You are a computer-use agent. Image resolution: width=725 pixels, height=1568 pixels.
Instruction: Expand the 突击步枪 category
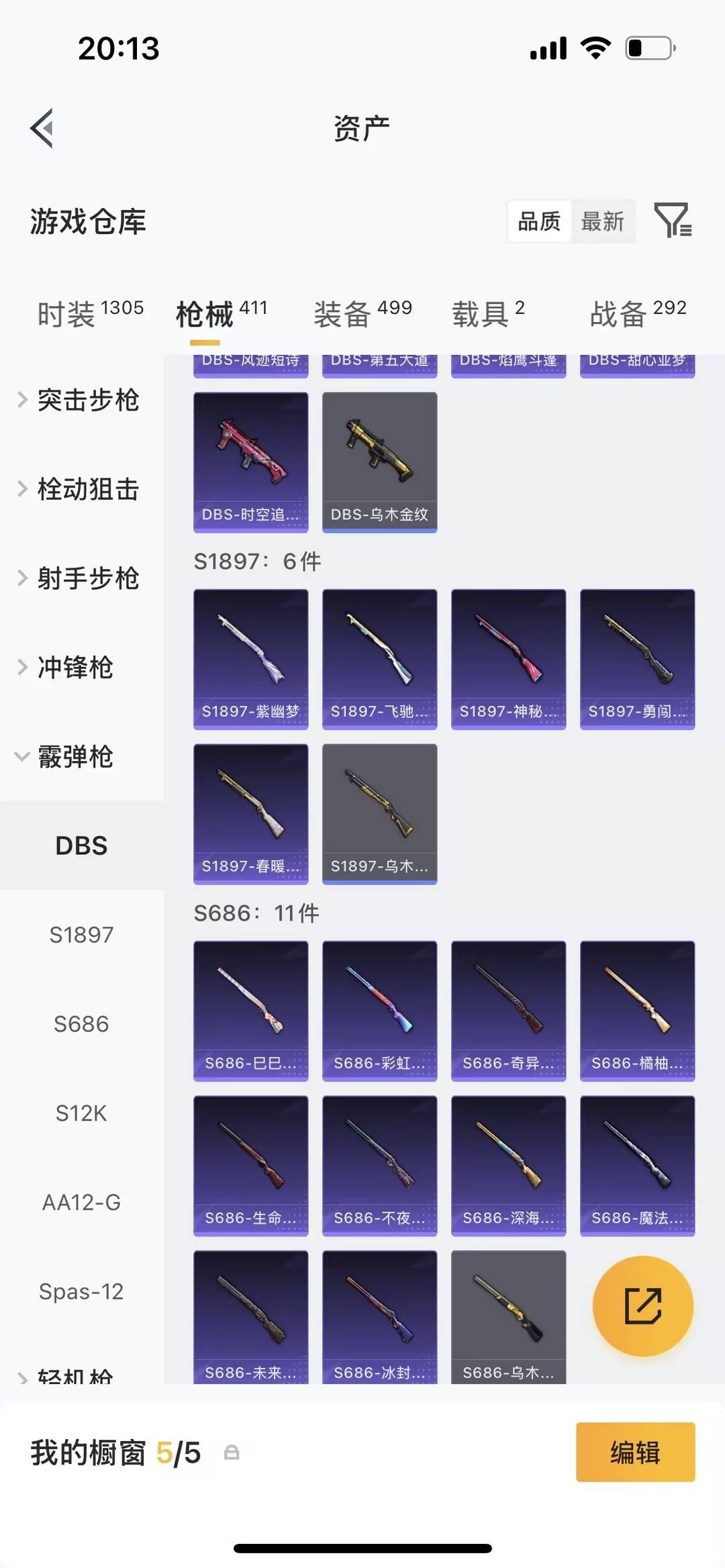click(x=89, y=401)
